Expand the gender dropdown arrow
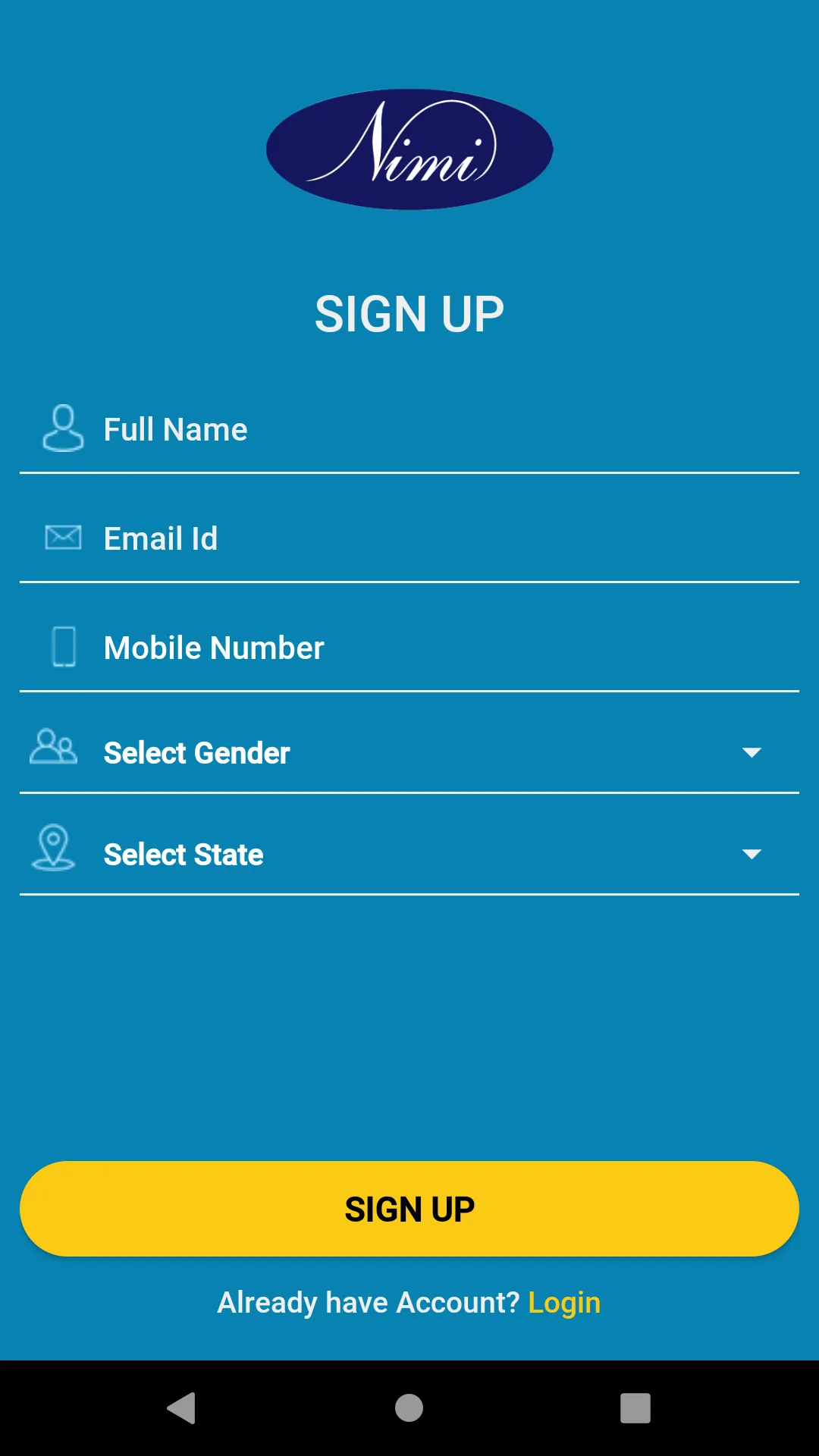The width and height of the screenshot is (819, 1456). [x=752, y=752]
